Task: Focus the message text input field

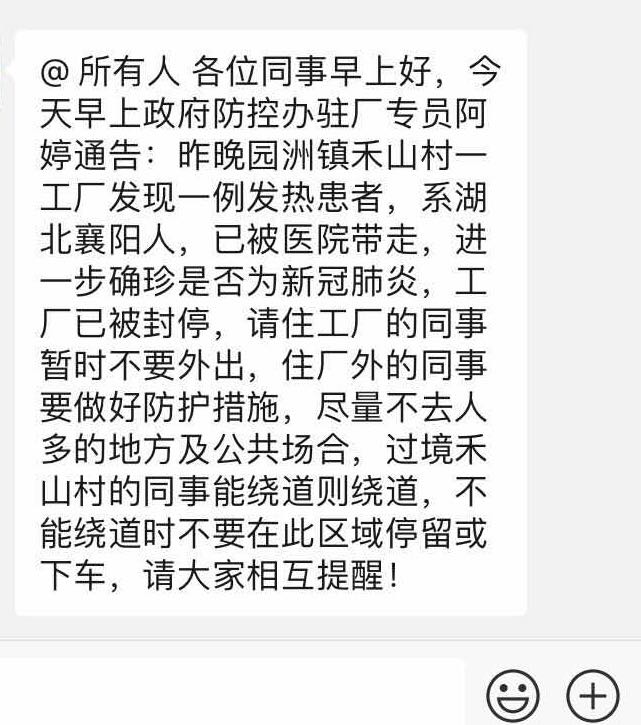Action: pyautogui.click(x=230, y=692)
